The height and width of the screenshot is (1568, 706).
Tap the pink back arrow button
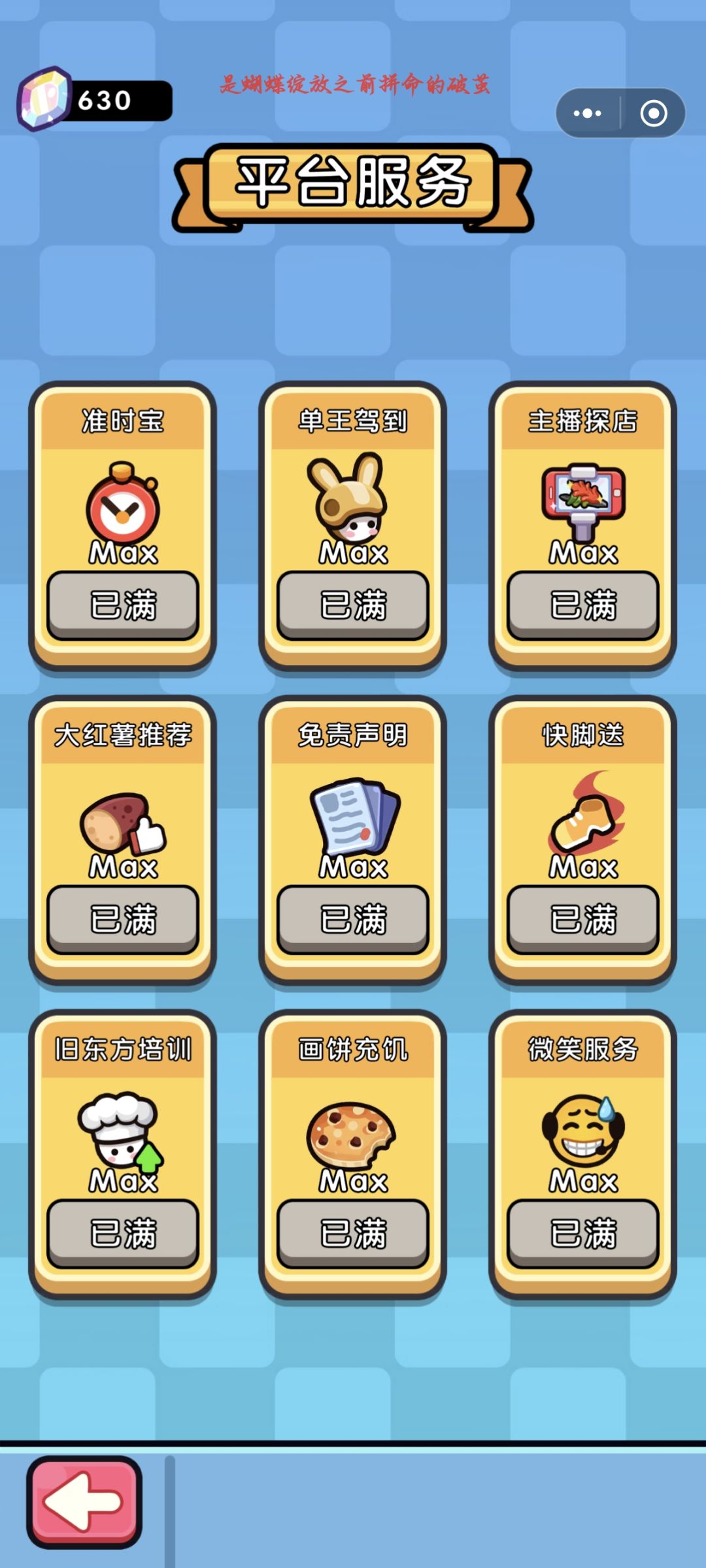tap(86, 1502)
